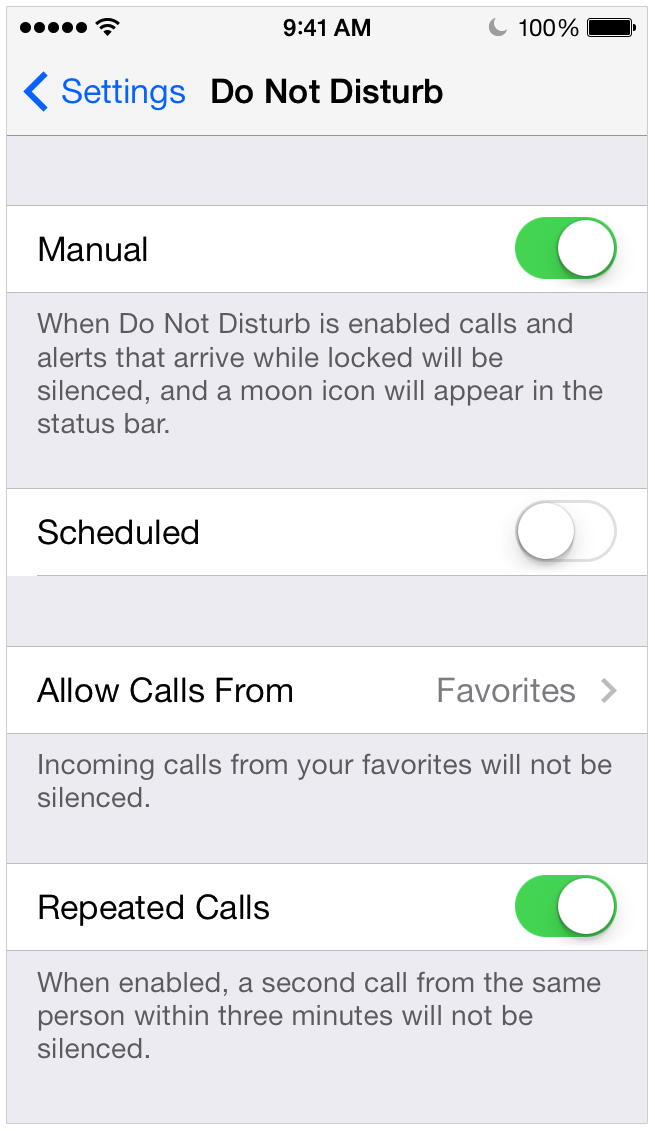Go back to Settings

point(104,92)
